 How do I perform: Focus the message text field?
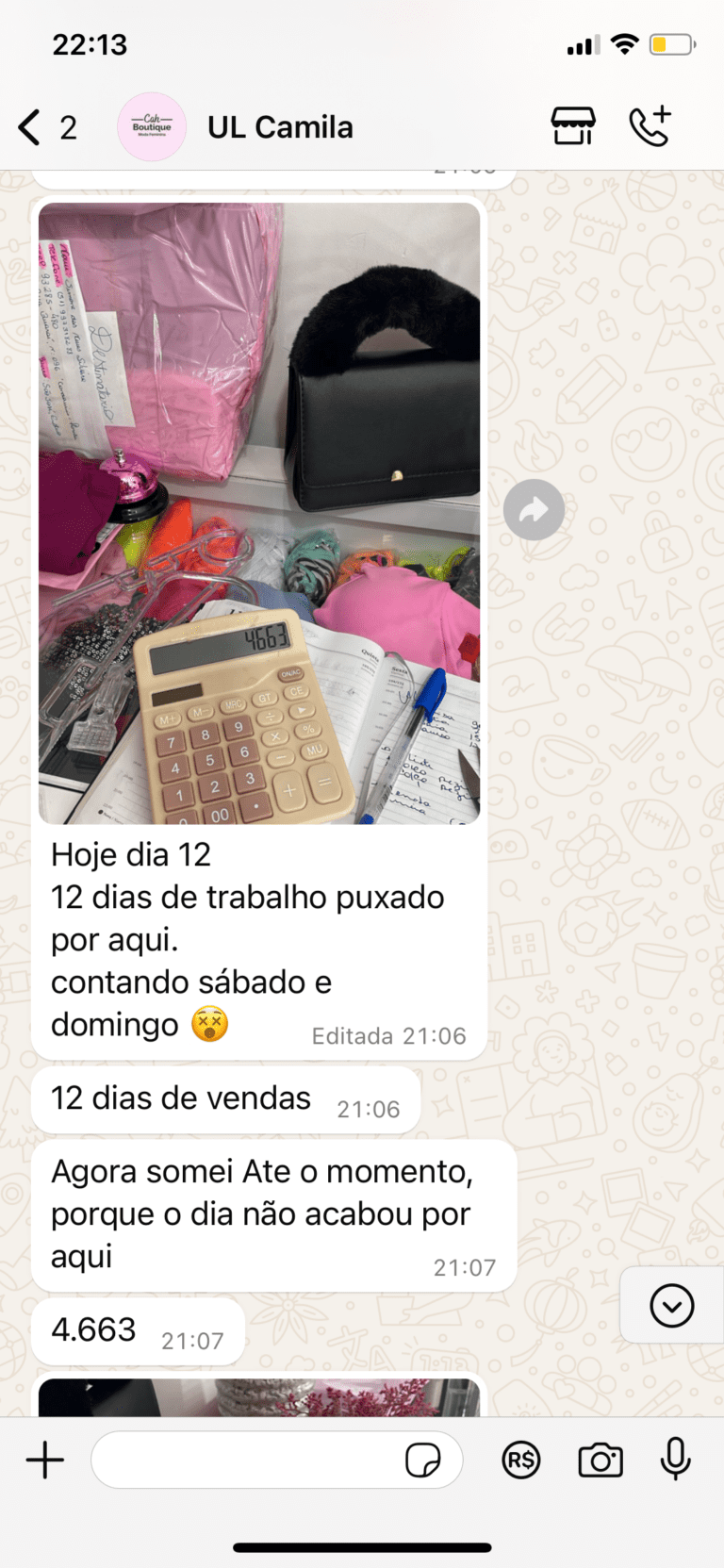247,1460
